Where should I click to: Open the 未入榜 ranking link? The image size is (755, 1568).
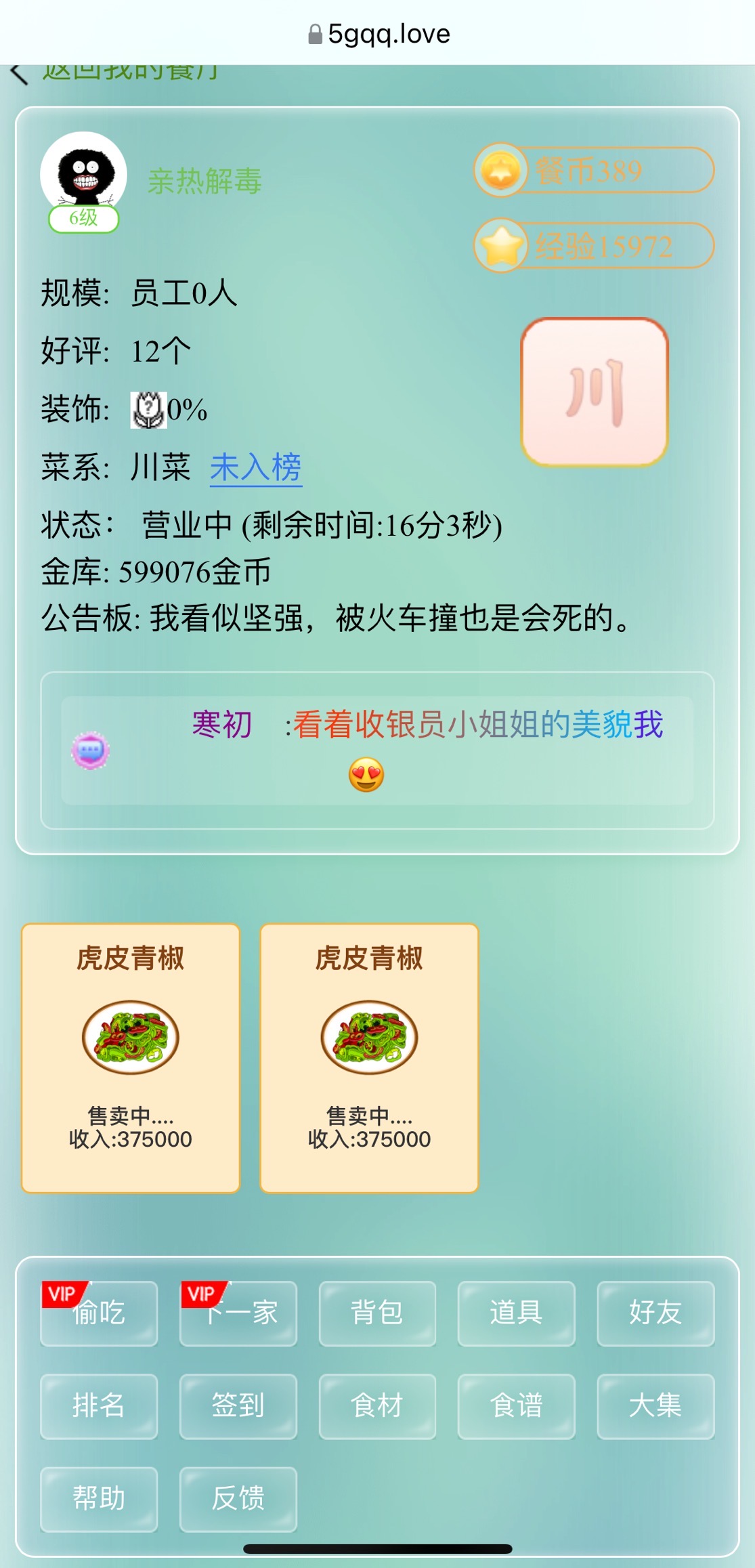[257, 467]
